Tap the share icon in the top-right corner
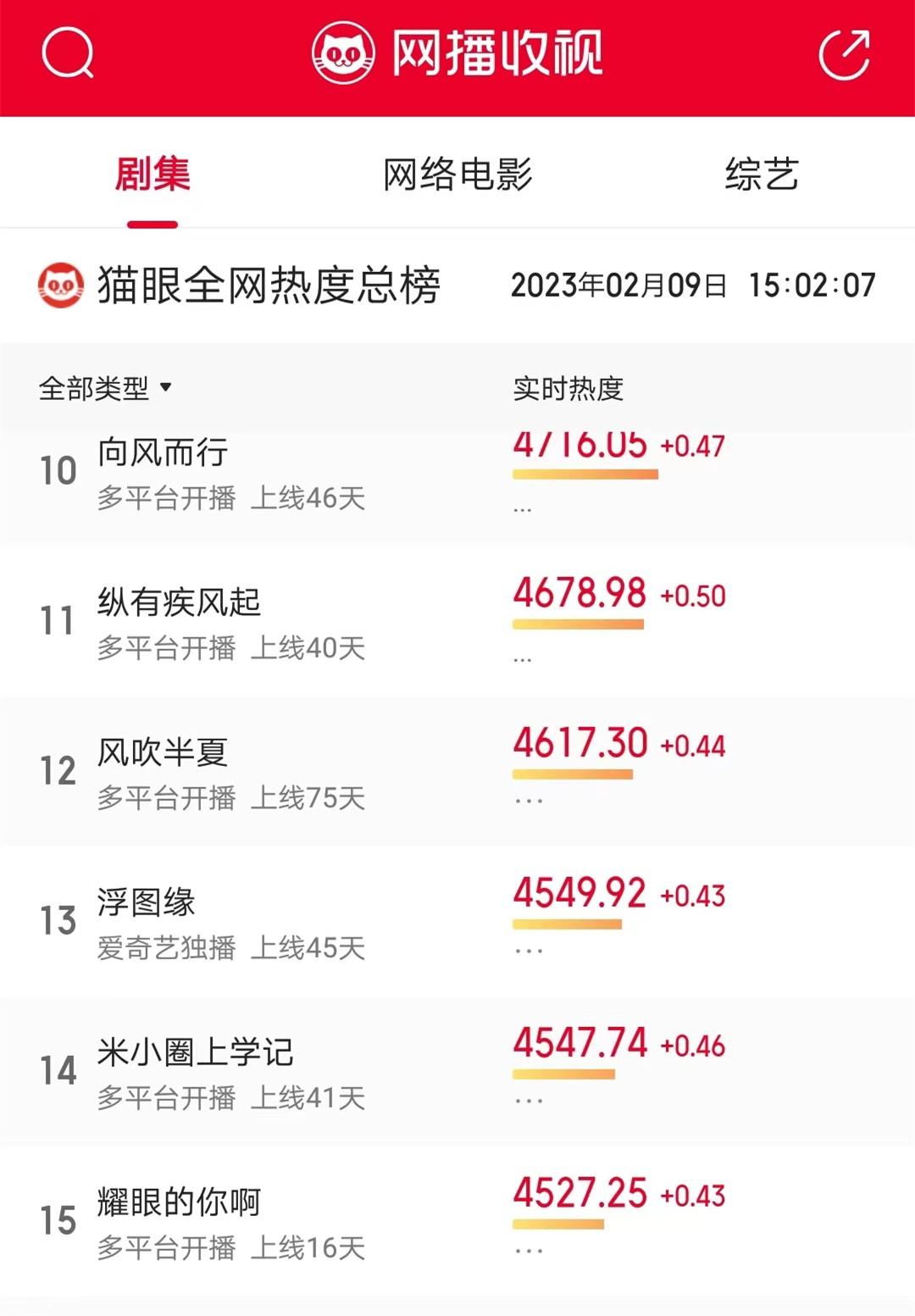The width and height of the screenshot is (915, 1316). [x=846, y=56]
